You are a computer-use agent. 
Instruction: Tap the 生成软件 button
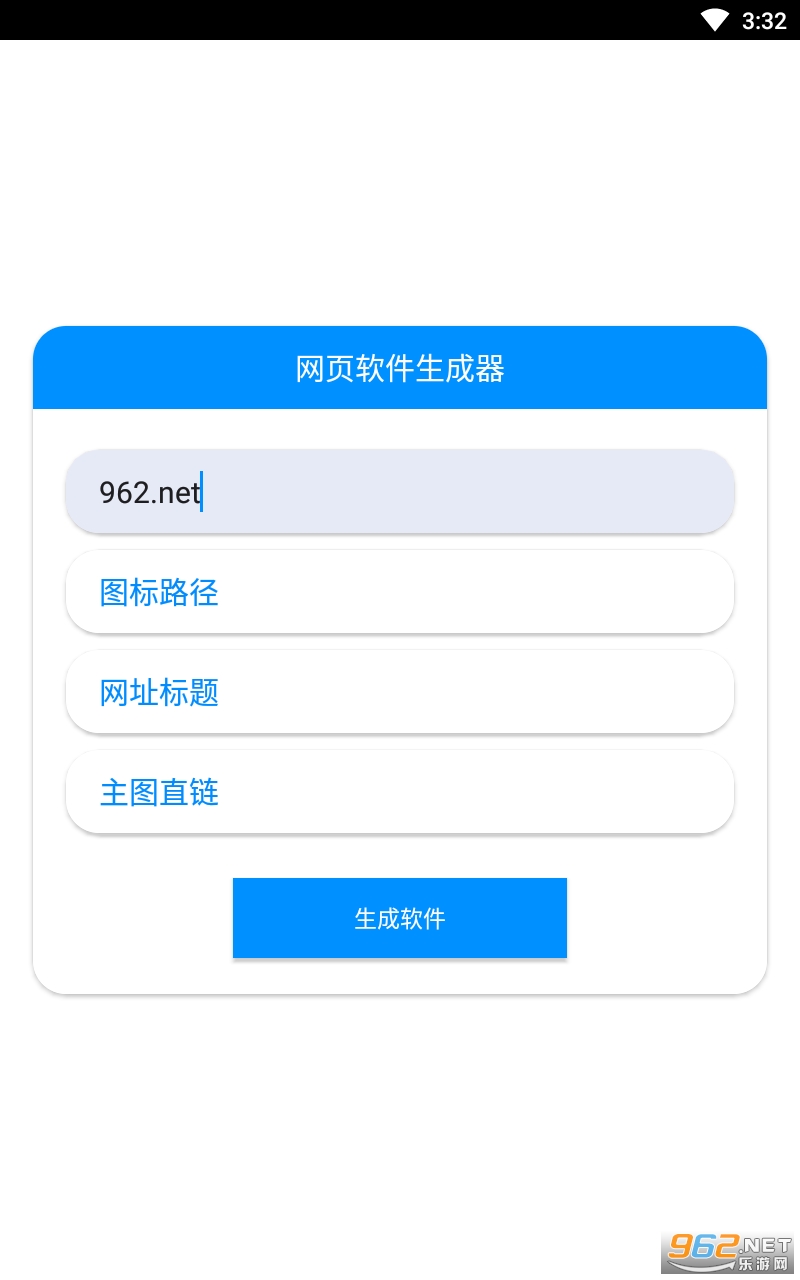pos(400,918)
